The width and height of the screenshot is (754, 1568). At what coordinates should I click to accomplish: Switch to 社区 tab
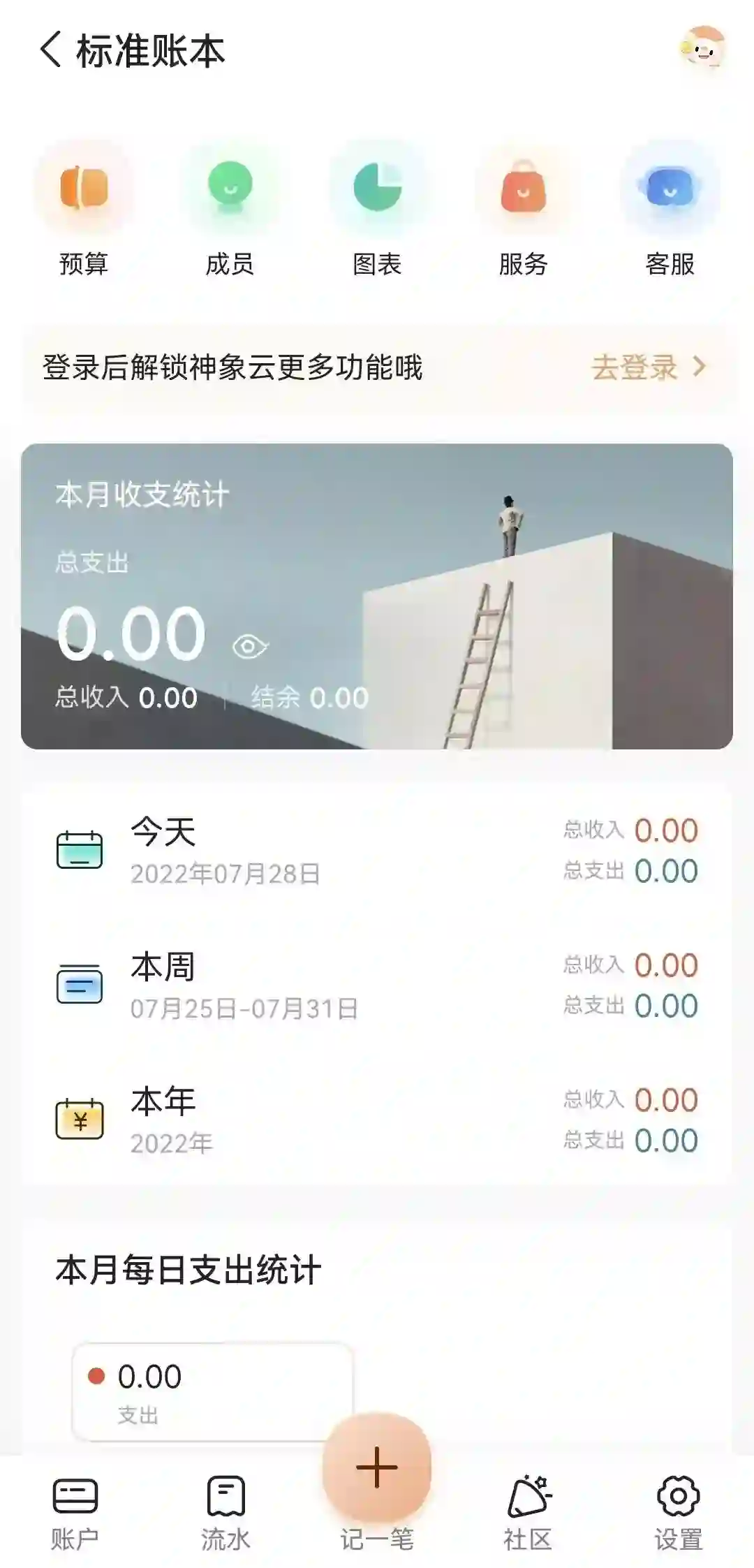pyautogui.click(x=528, y=1512)
